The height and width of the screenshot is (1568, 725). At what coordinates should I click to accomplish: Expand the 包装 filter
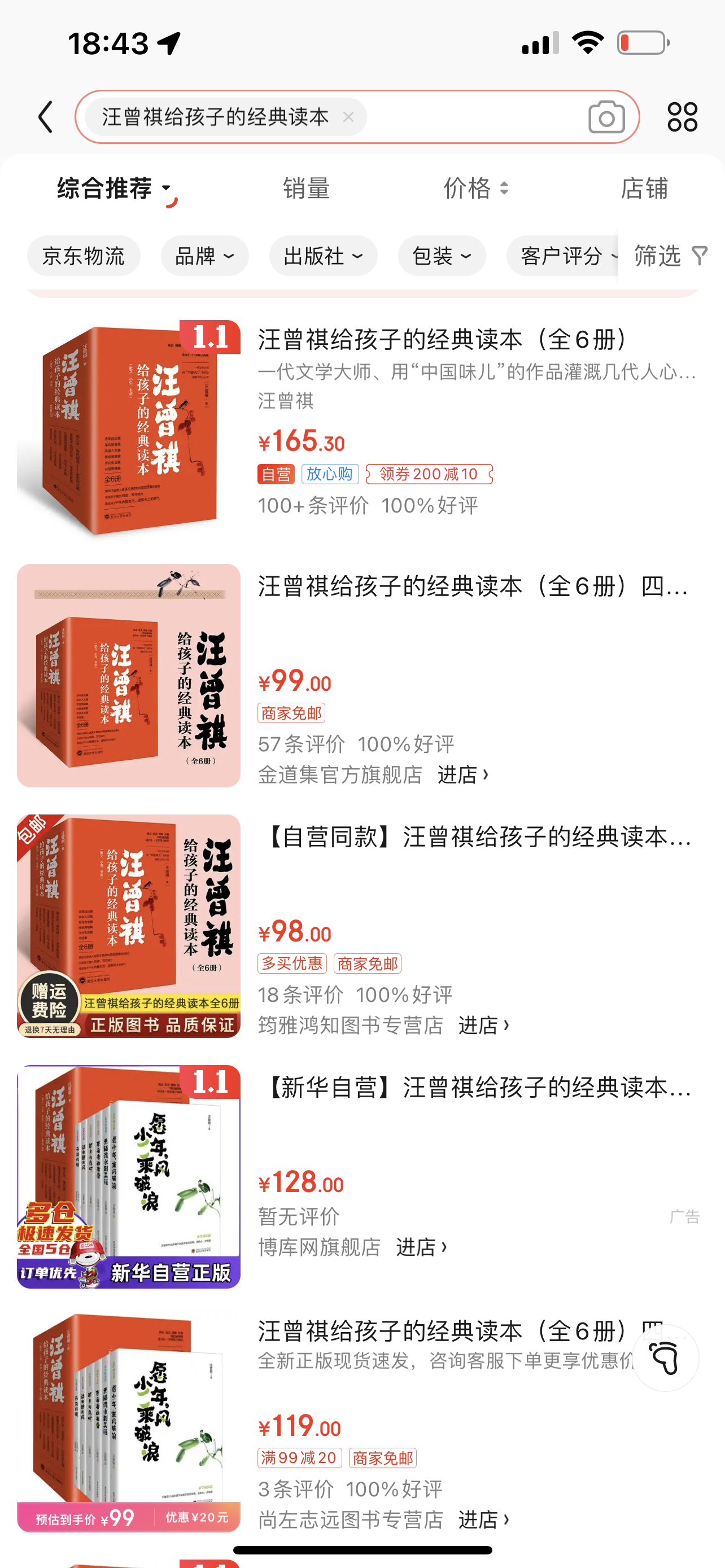tap(442, 256)
